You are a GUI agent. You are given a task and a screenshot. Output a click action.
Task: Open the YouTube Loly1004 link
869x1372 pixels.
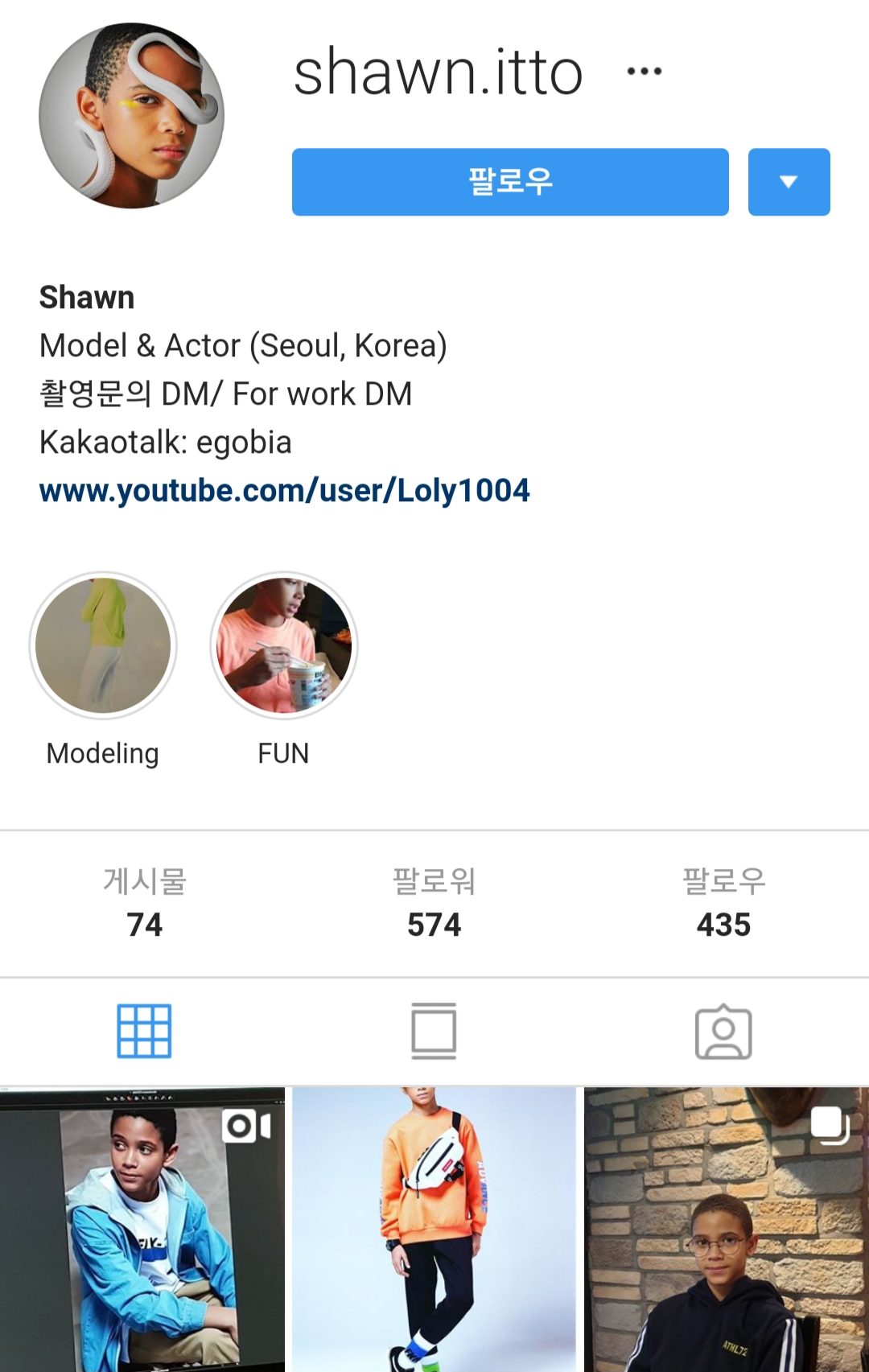tap(284, 490)
